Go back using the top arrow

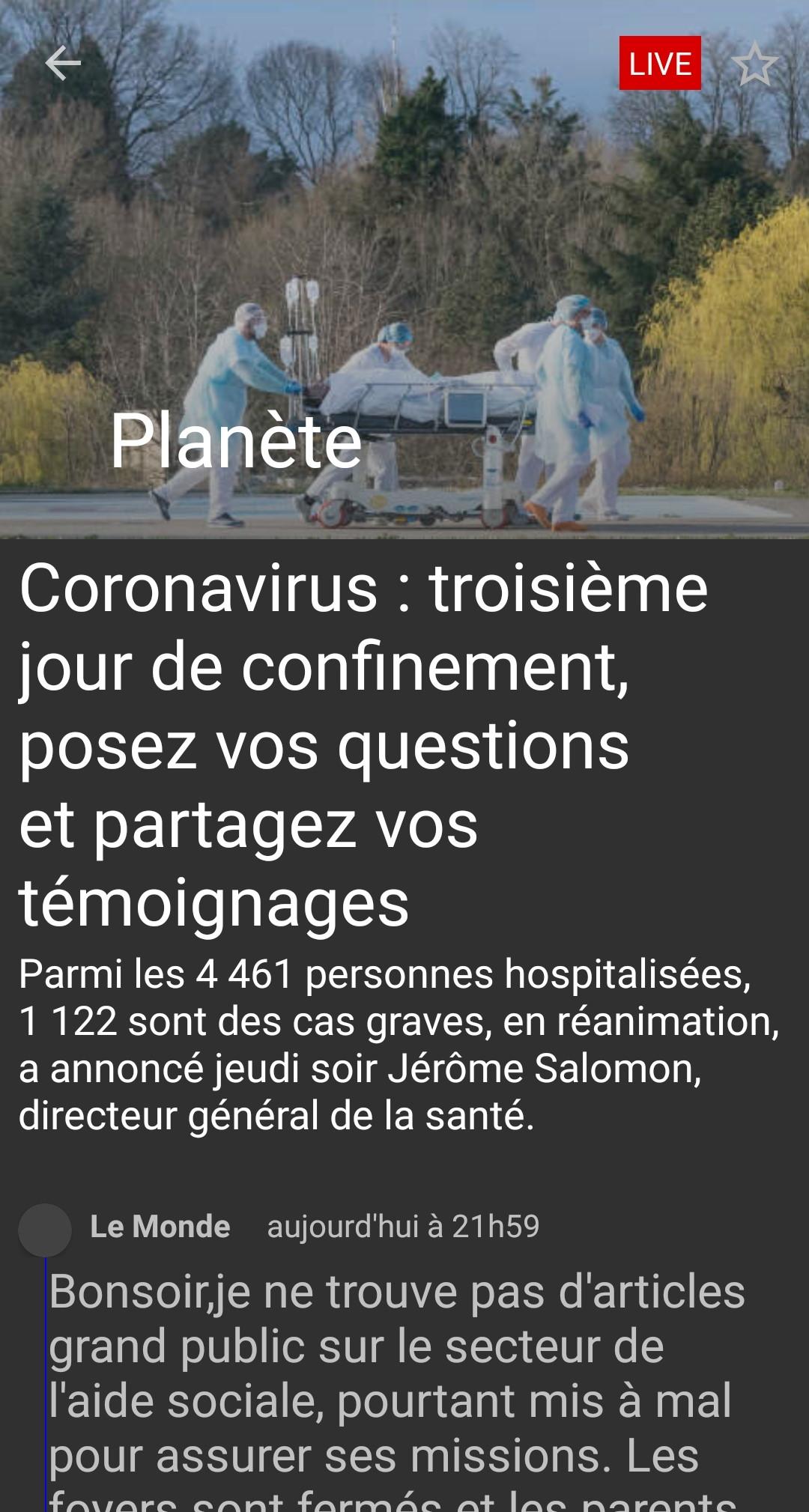tap(63, 64)
